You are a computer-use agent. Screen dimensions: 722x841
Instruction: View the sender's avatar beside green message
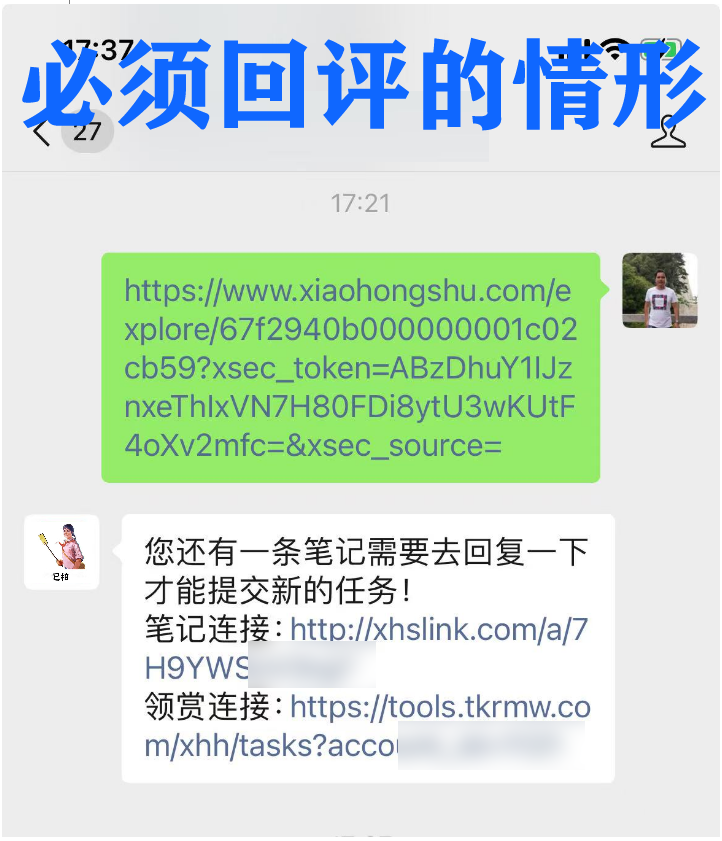coord(659,290)
